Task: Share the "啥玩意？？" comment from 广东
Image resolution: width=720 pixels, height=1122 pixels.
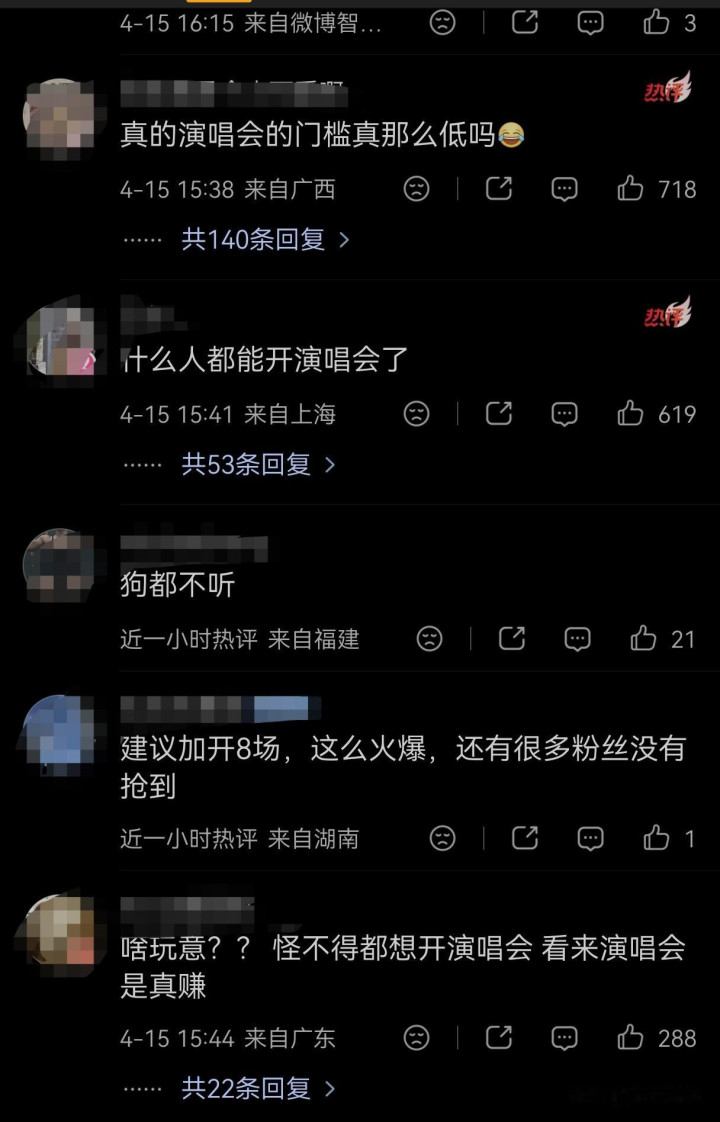Action: point(498,1038)
